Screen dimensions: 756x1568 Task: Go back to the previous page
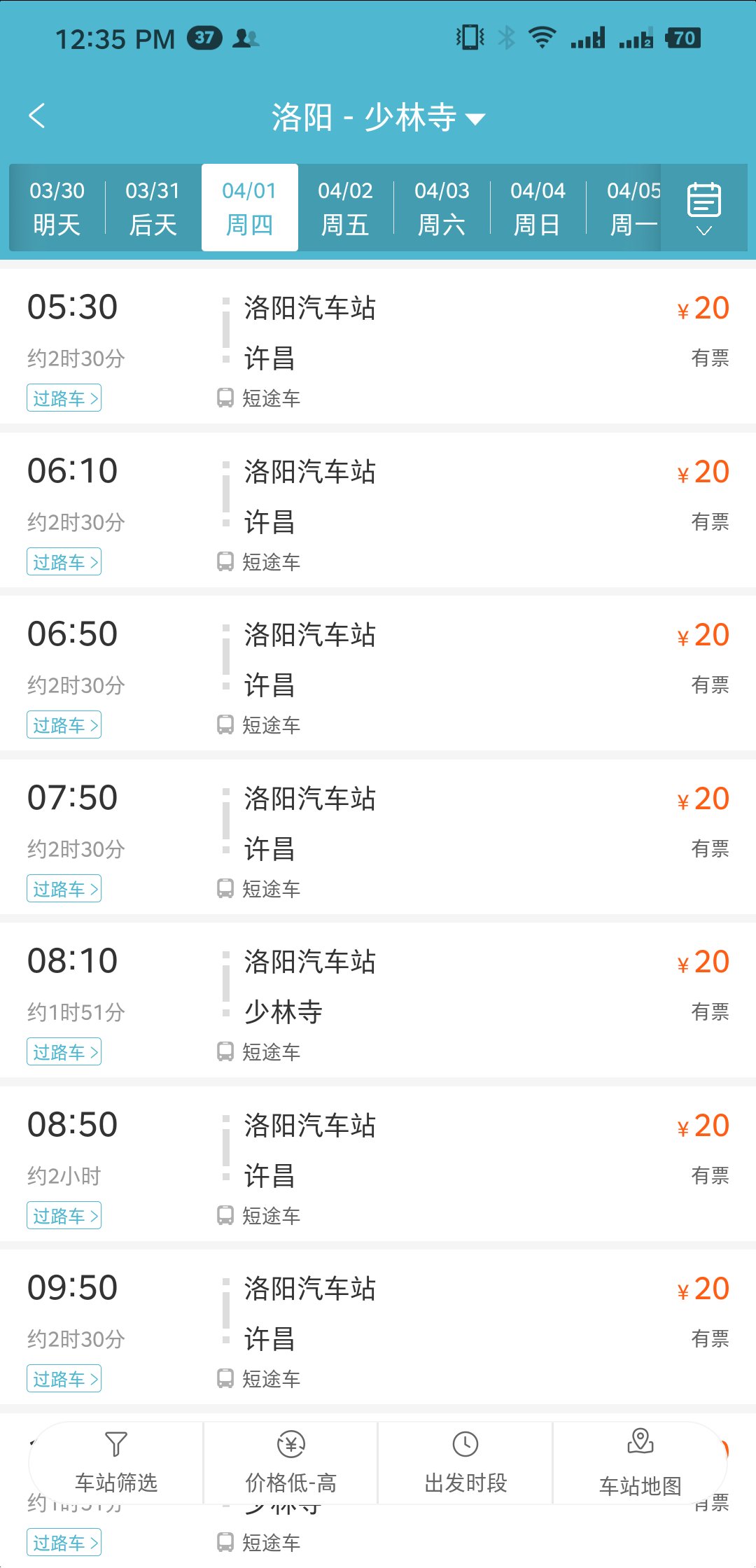(x=38, y=116)
